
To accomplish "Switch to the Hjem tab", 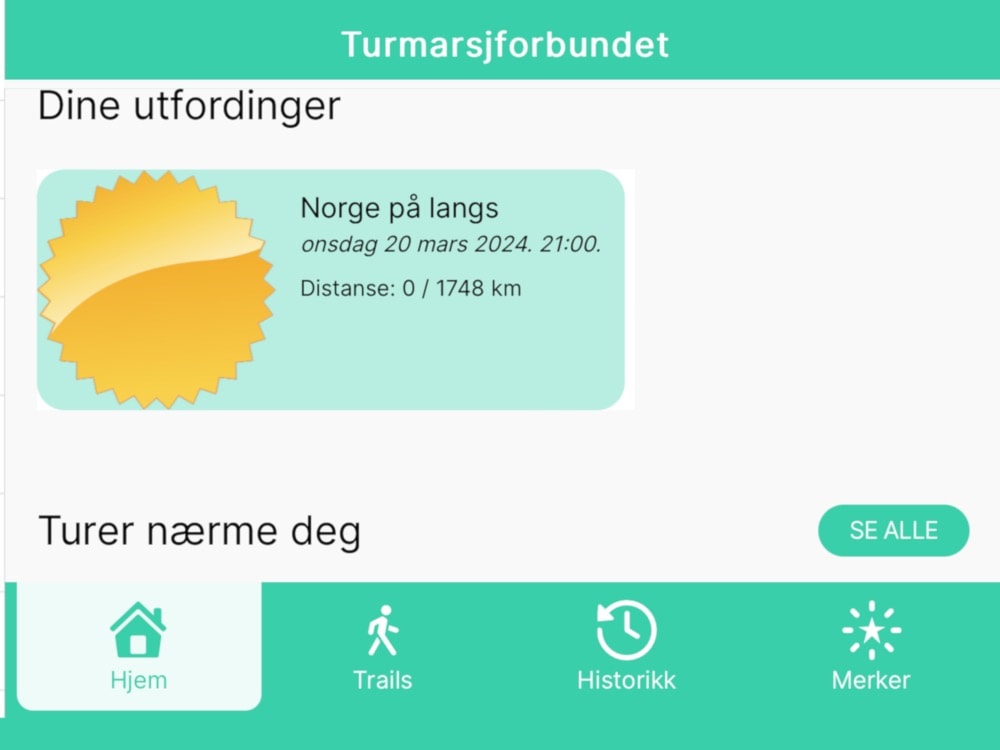I will tap(139, 647).
